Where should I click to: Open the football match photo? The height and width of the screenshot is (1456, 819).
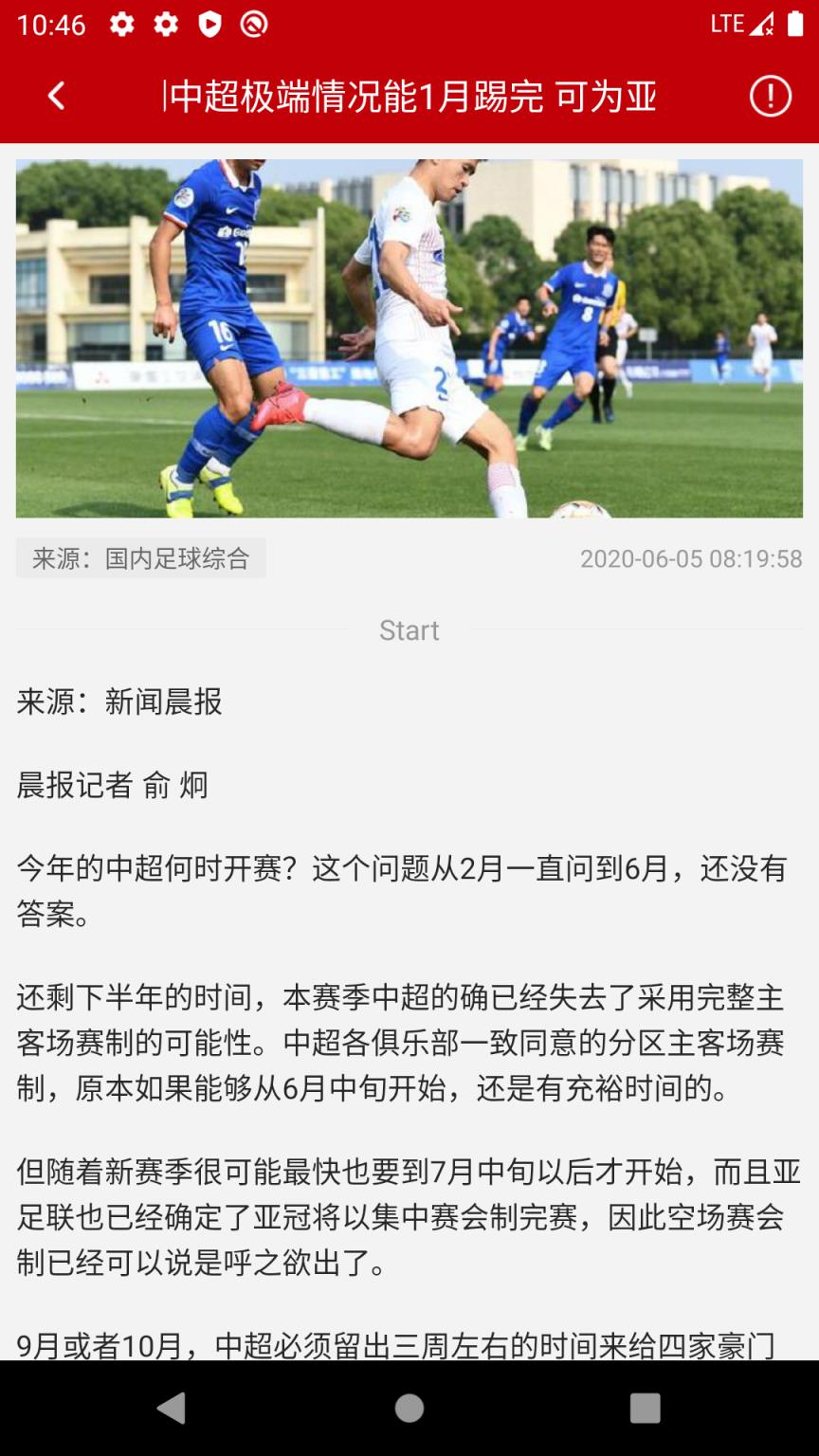tap(409, 337)
